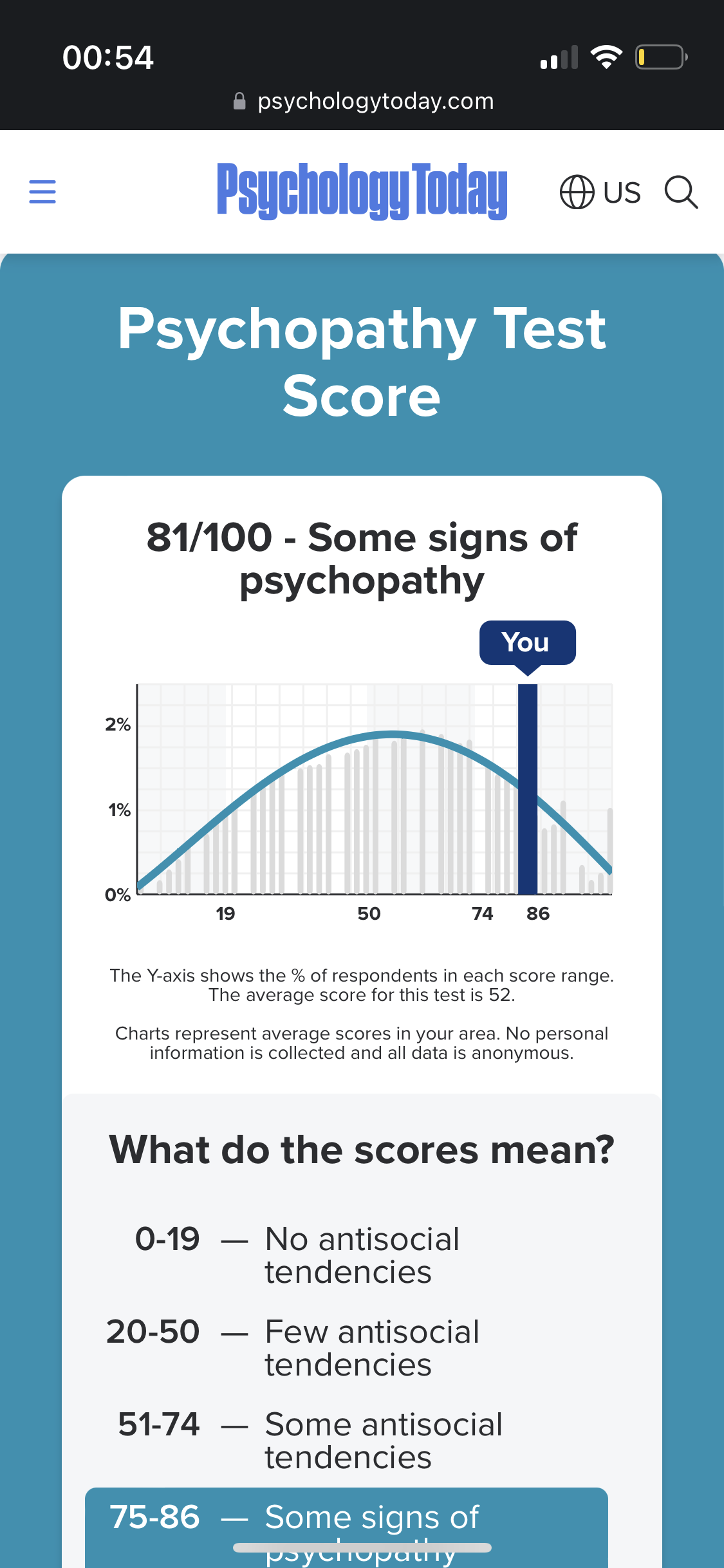Image resolution: width=724 pixels, height=1568 pixels.
Task: Open the hamburger navigation menu
Action: click(42, 192)
